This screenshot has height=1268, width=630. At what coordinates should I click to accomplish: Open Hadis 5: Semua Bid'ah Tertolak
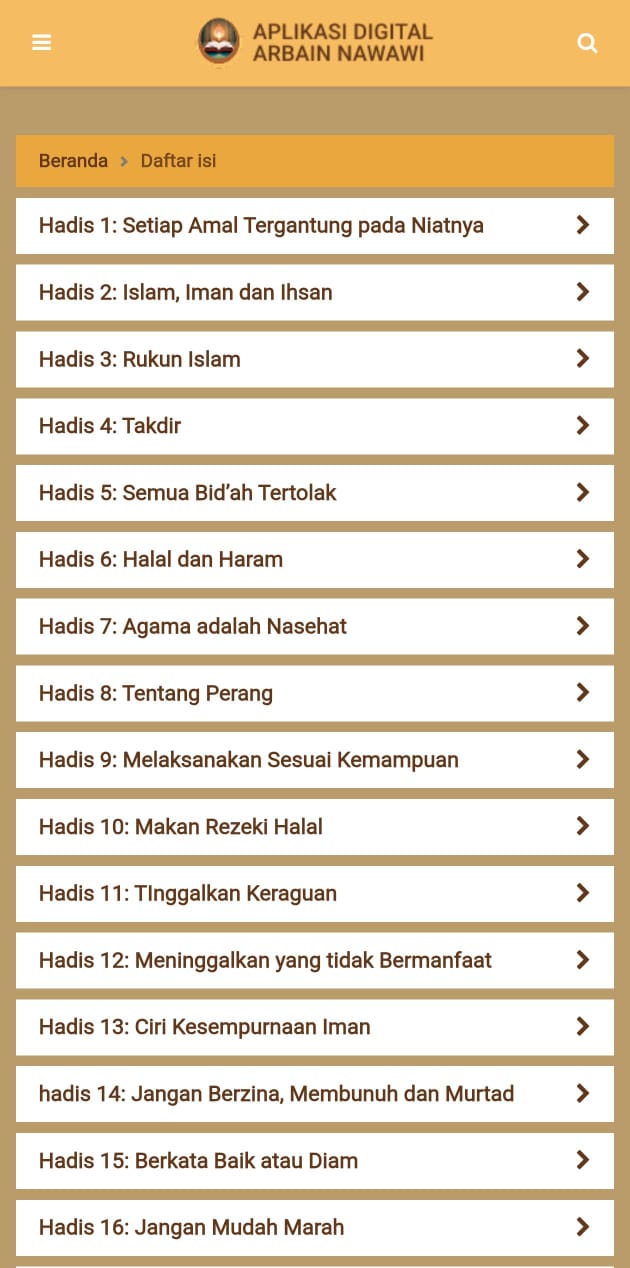[314, 493]
